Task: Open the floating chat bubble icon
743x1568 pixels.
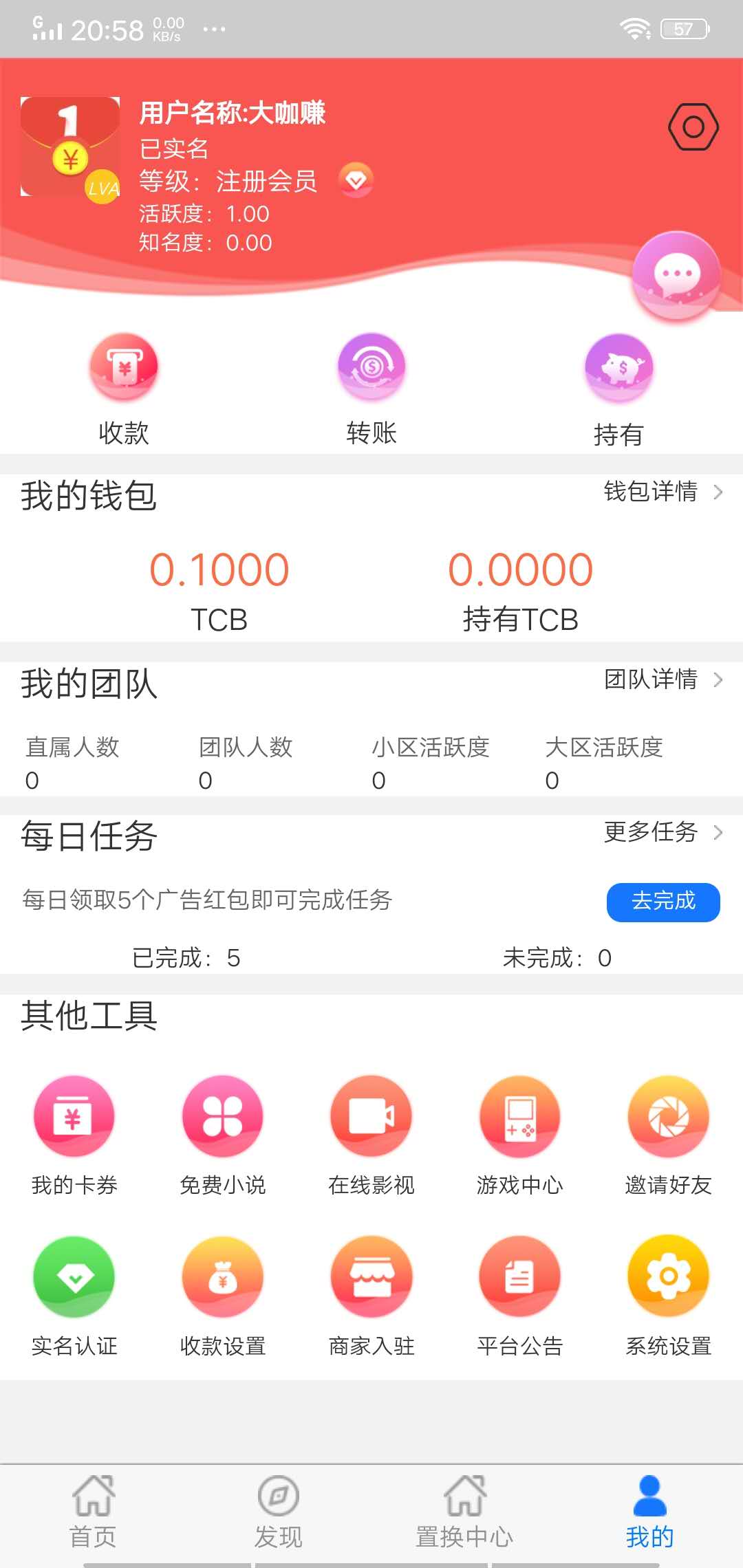Action: pyautogui.click(x=676, y=274)
